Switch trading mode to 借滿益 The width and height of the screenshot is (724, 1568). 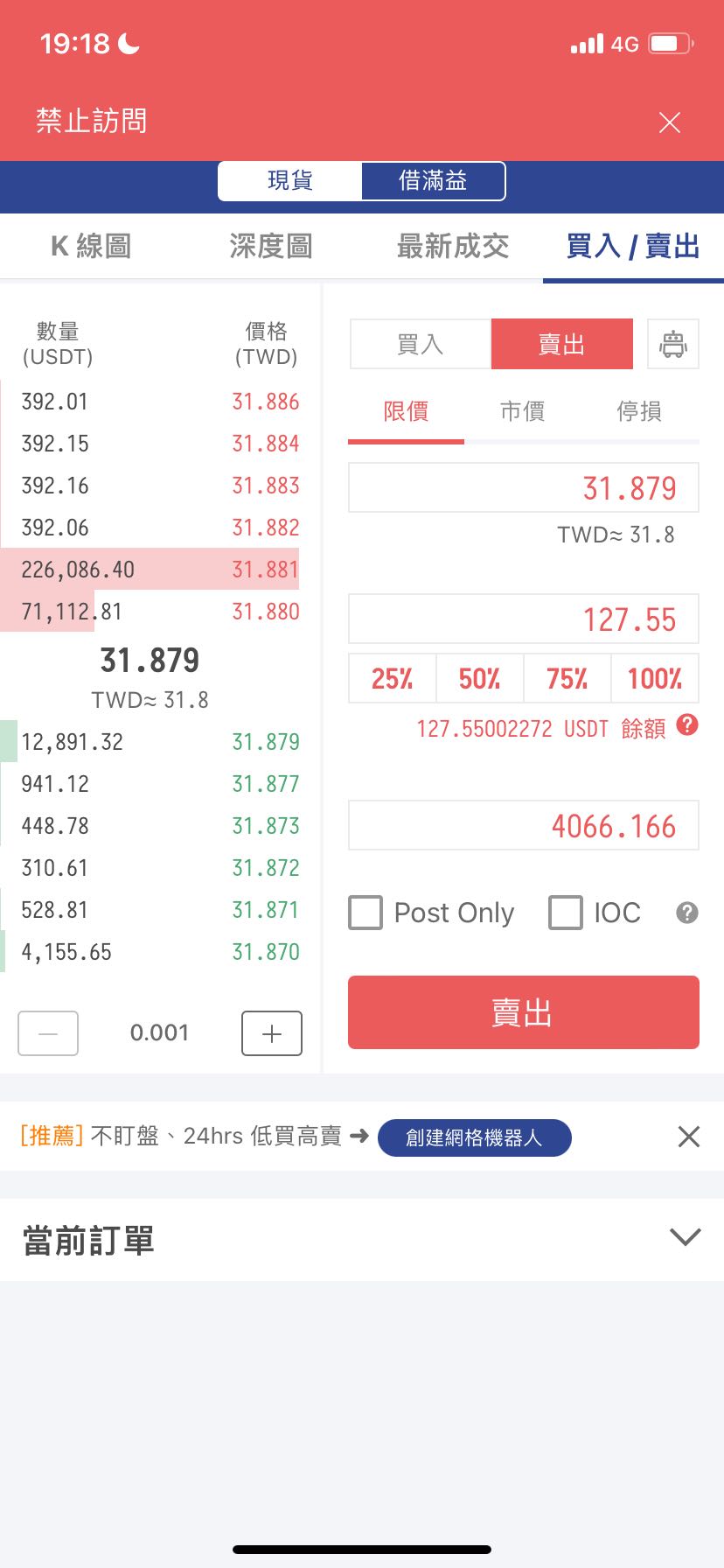click(x=434, y=180)
